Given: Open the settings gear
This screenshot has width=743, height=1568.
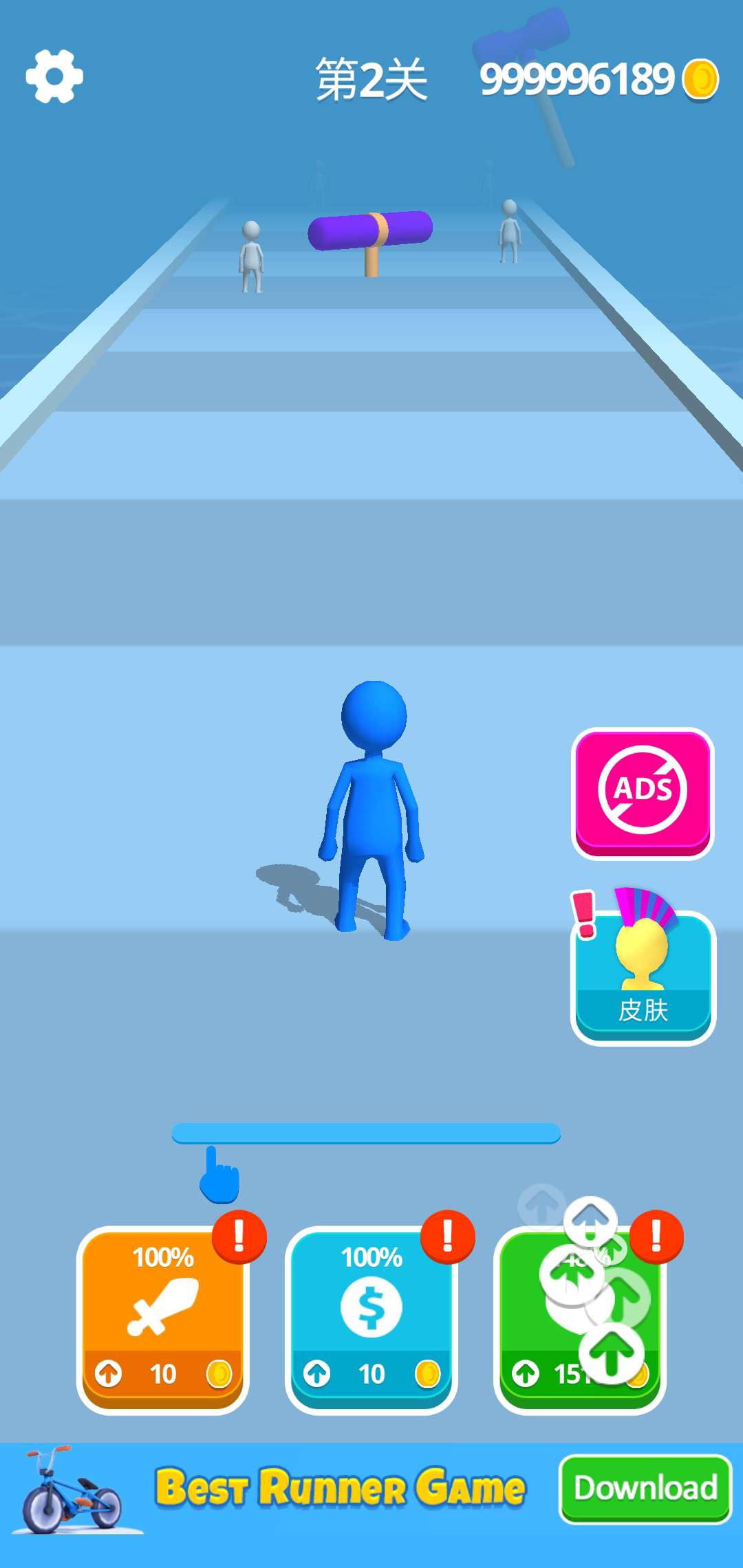Looking at the screenshot, I should pyautogui.click(x=54, y=76).
